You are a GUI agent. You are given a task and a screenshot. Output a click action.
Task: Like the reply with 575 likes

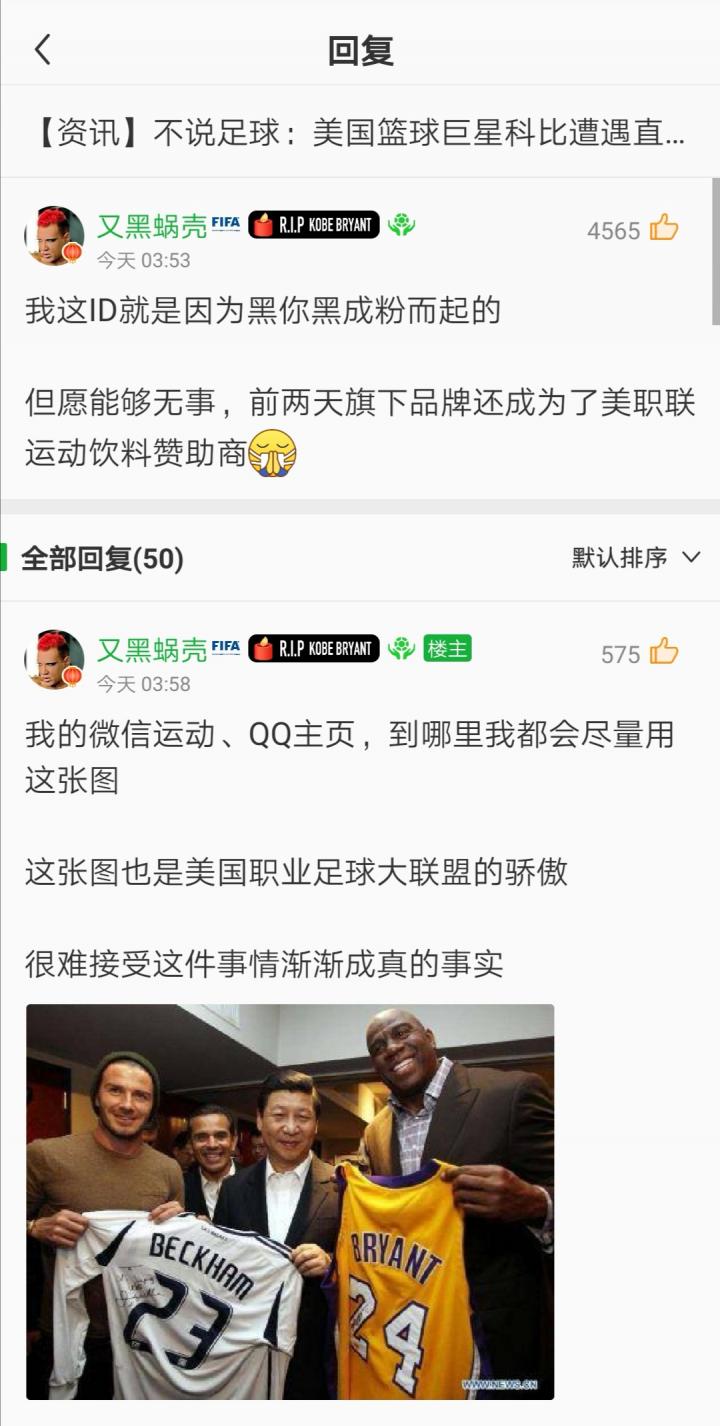(x=663, y=653)
